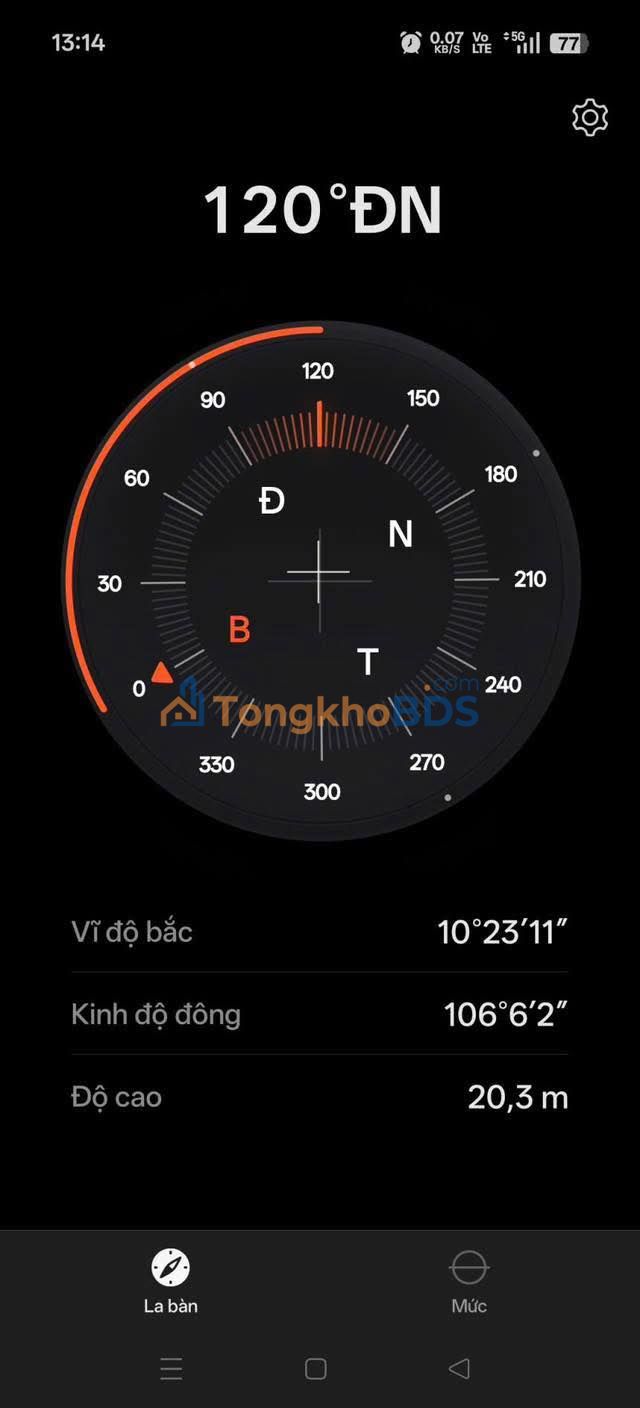This screenshot has width=640, height=1408.
Task: Tap the system home button
Action: (x=315, y=1368)
